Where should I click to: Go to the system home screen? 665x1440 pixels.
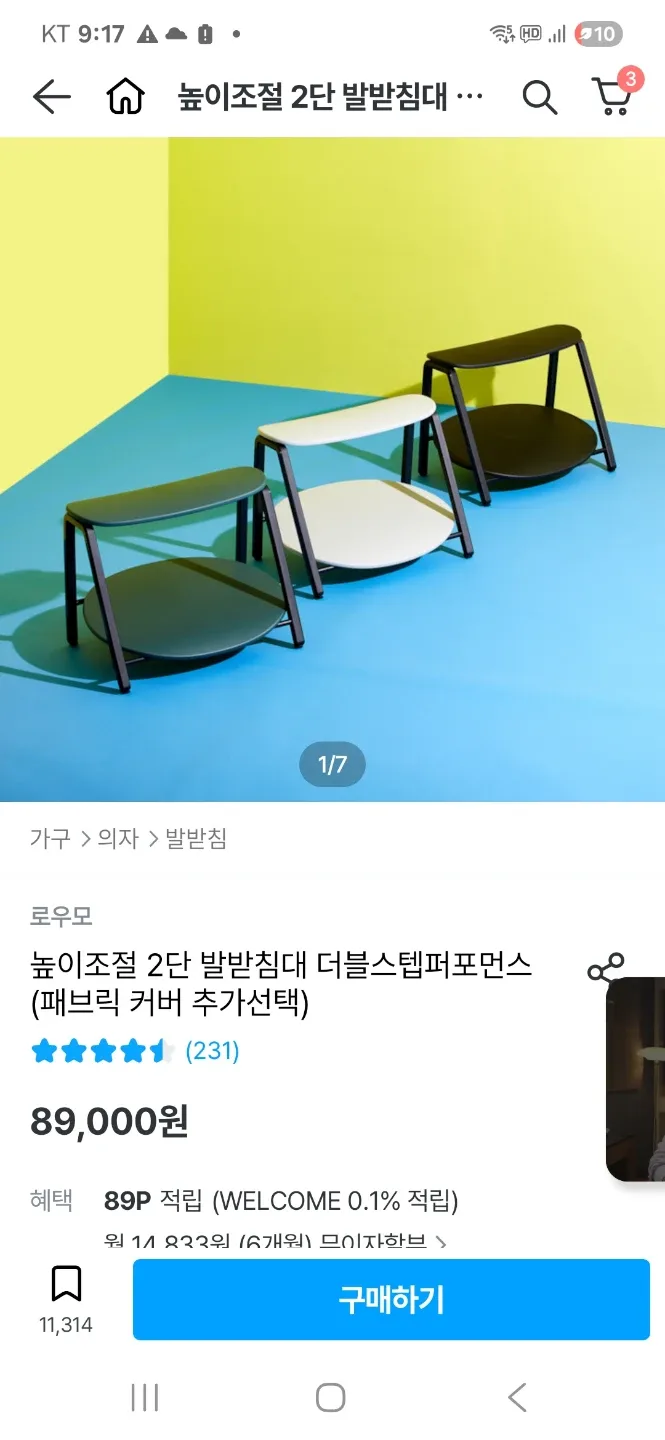point(331,1397)
